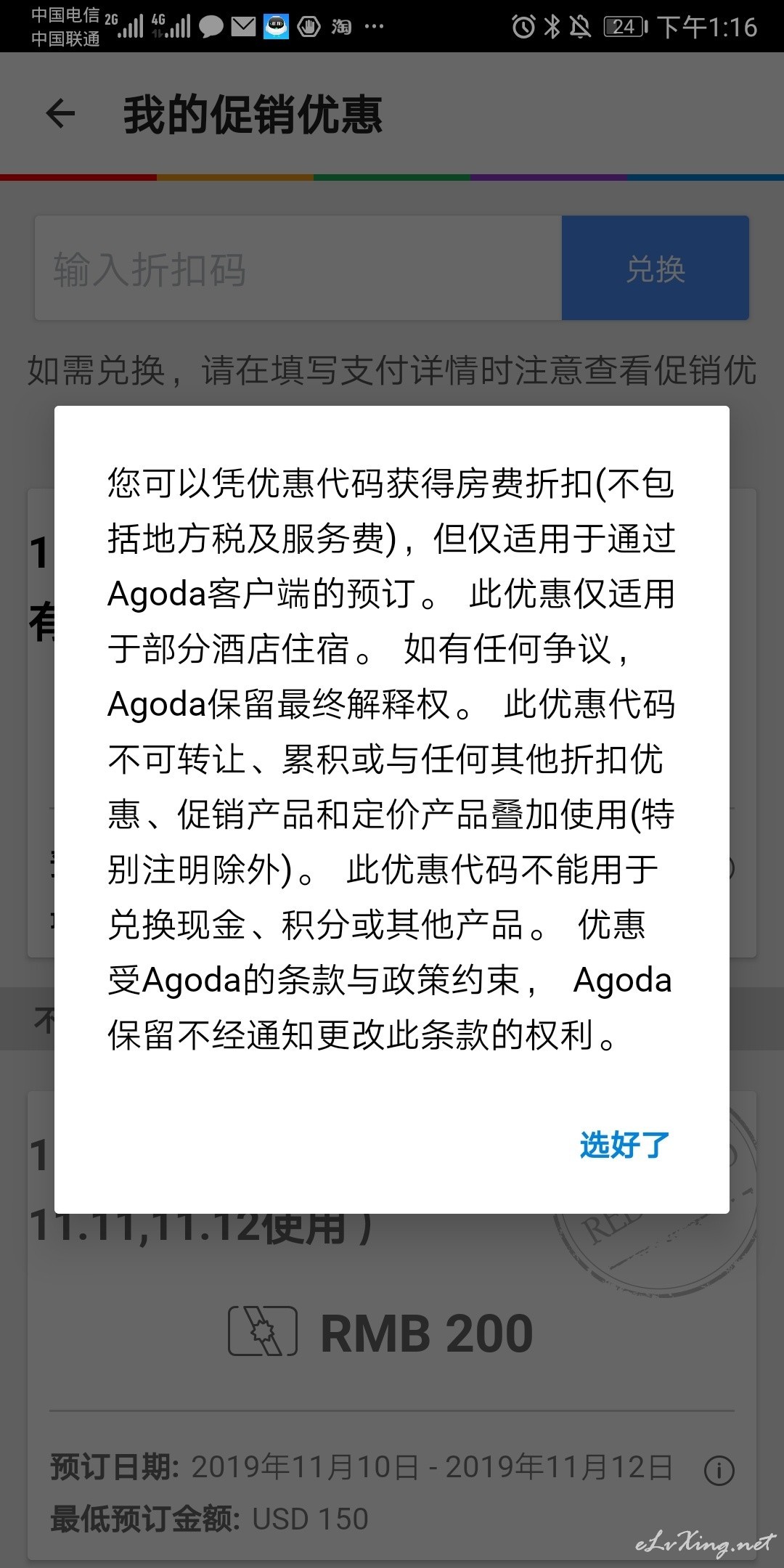Tap the blue 兑换 button

pos(656,269)
